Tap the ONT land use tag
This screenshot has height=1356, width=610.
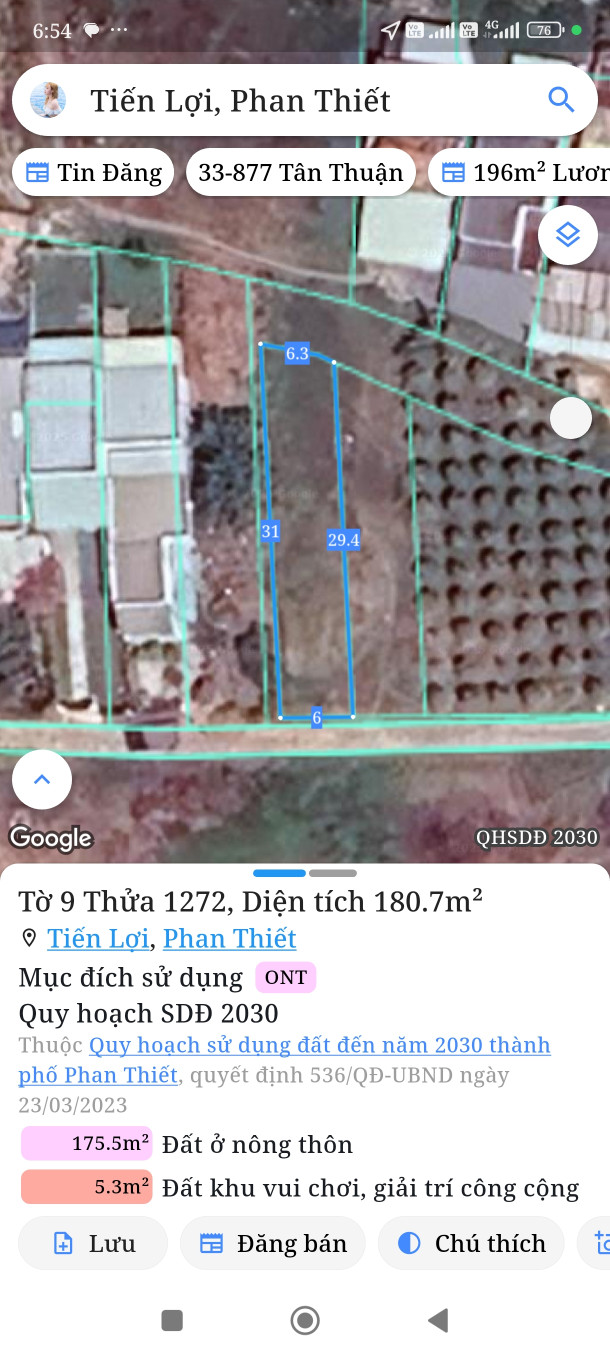pos(285,977)
